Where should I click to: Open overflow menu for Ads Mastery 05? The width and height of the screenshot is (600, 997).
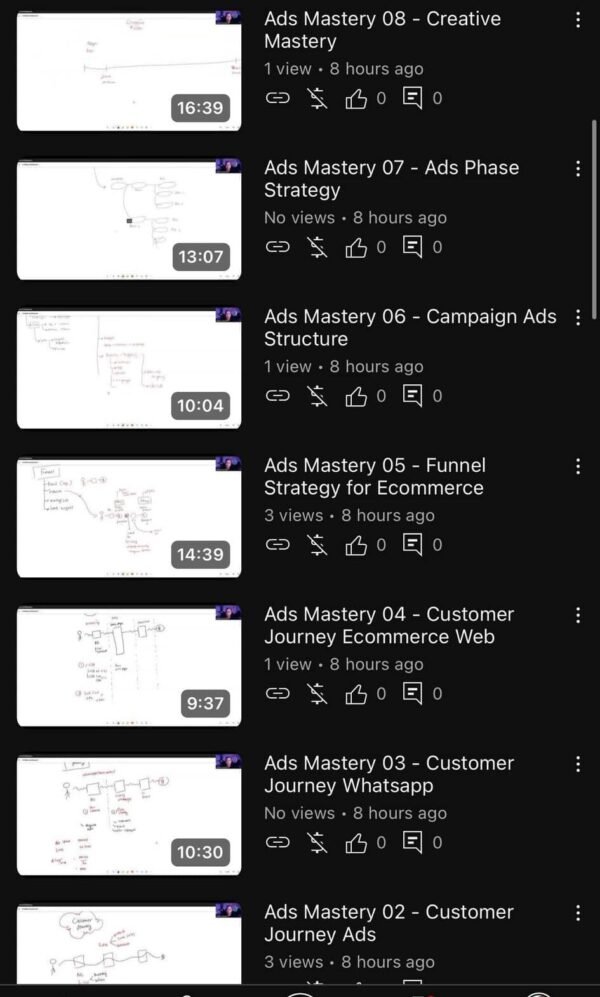tap(578, 467)
